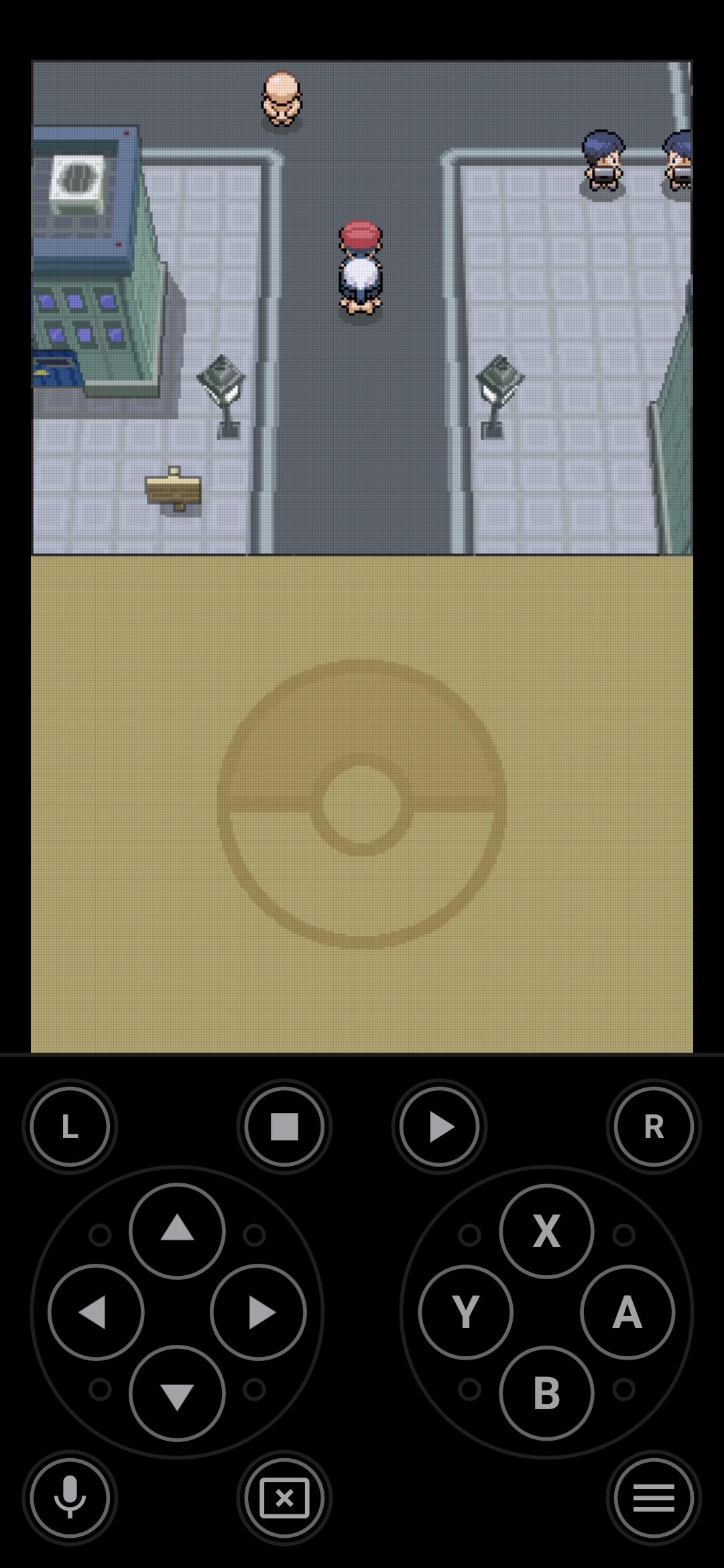Screen dimensions: 724x1568
Task: Activate the microphone button
Action: (70, 1498)
